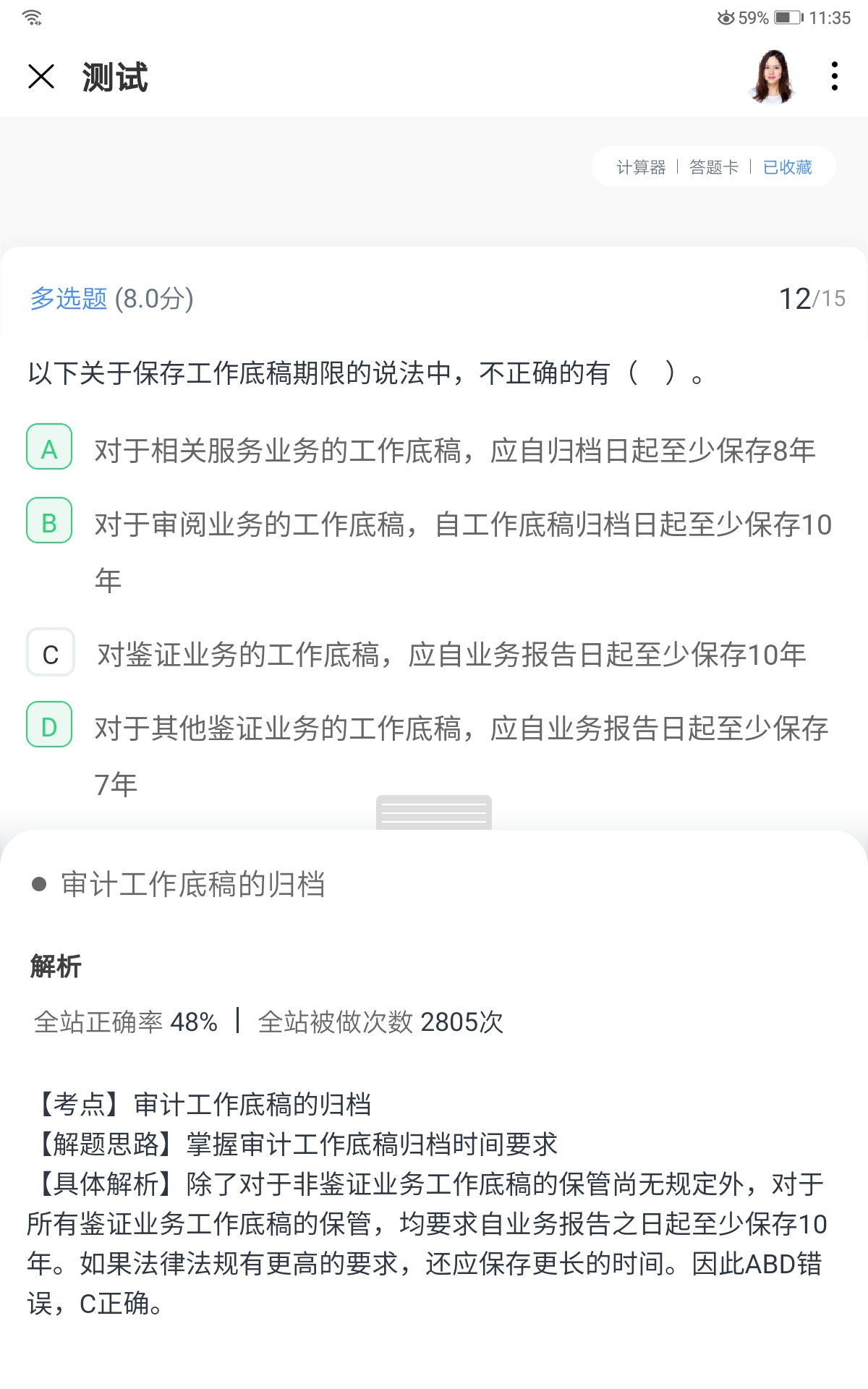Open the 答题卡 answer sheet
The width and height of the screenshot is (868, 1389).
coord(714,167)
